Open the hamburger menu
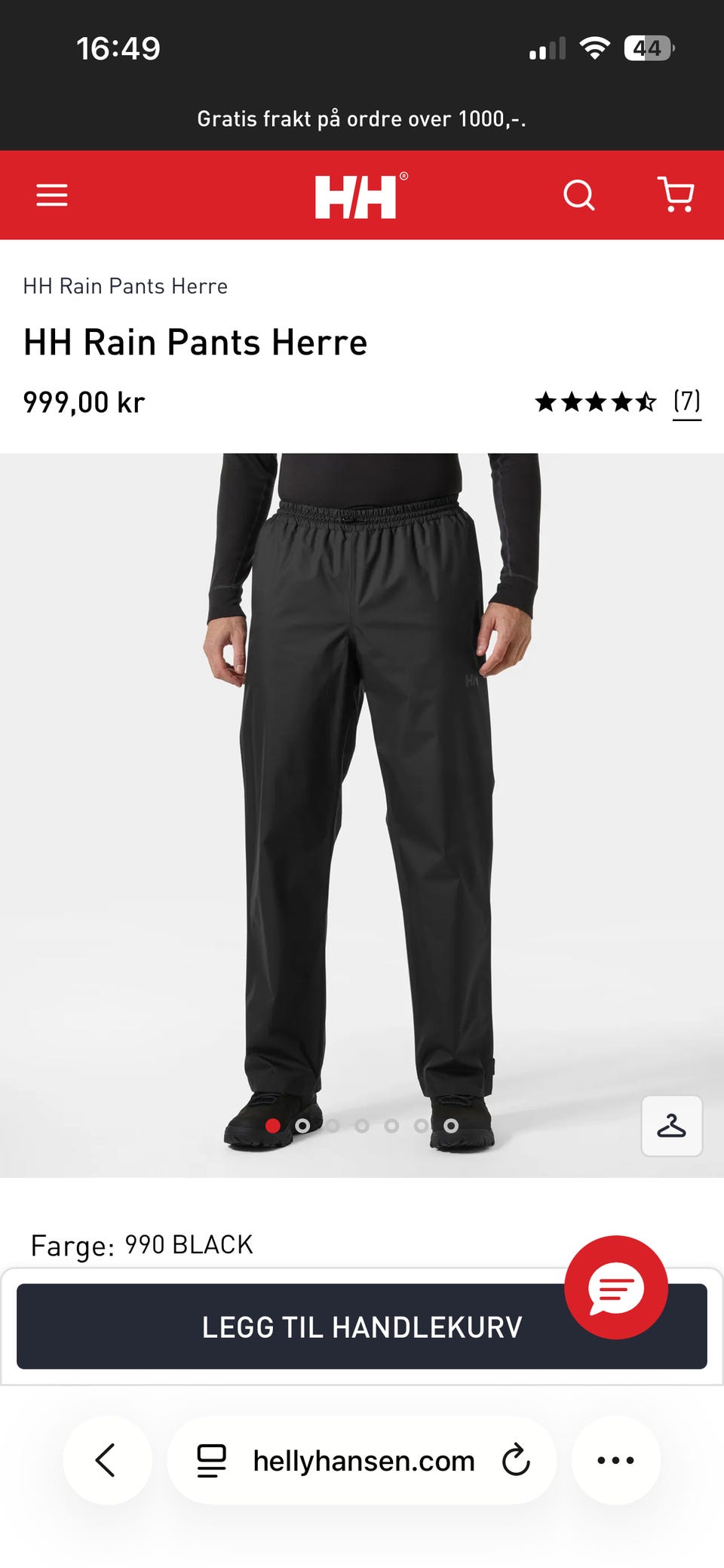The height and width of the screenshot is (1568, 724). (52, 195)
